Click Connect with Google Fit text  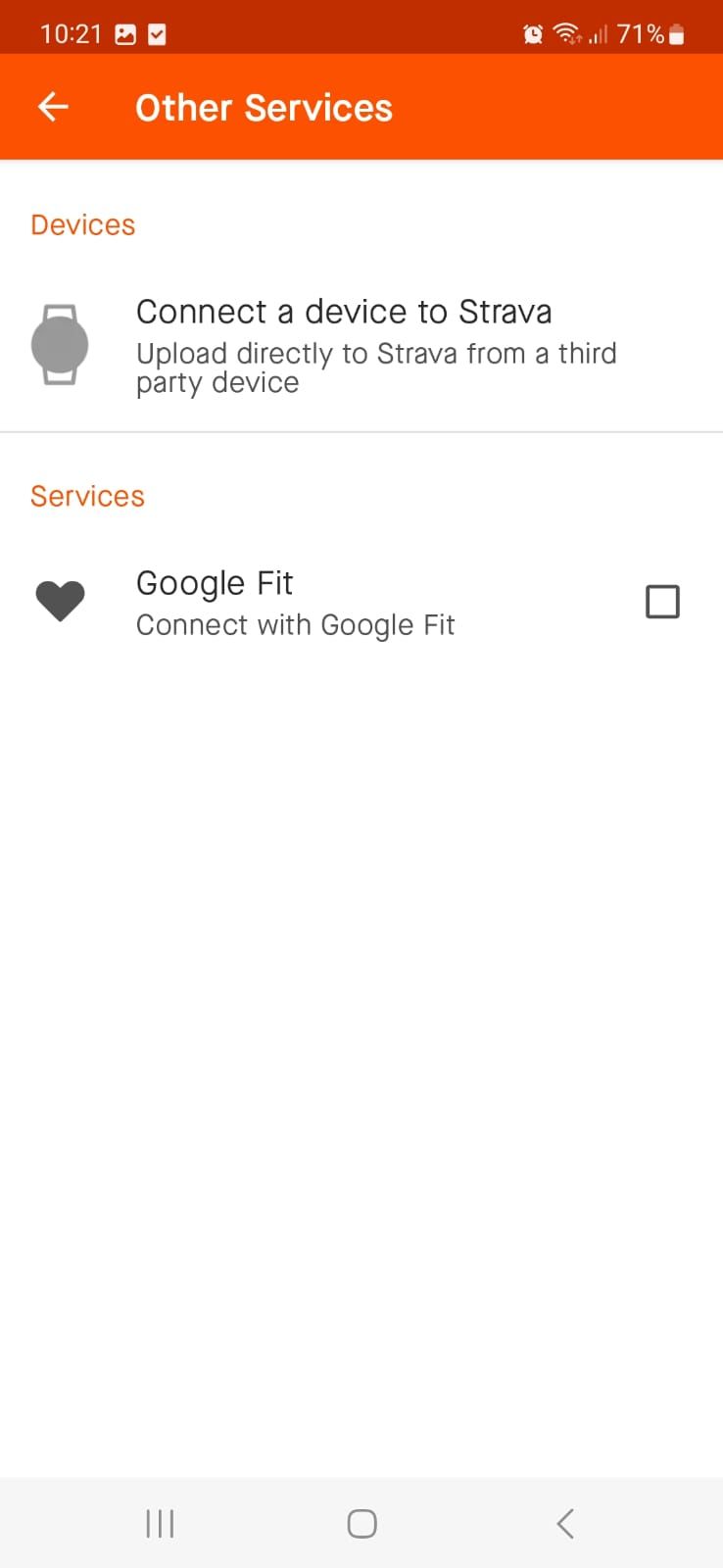296,624
